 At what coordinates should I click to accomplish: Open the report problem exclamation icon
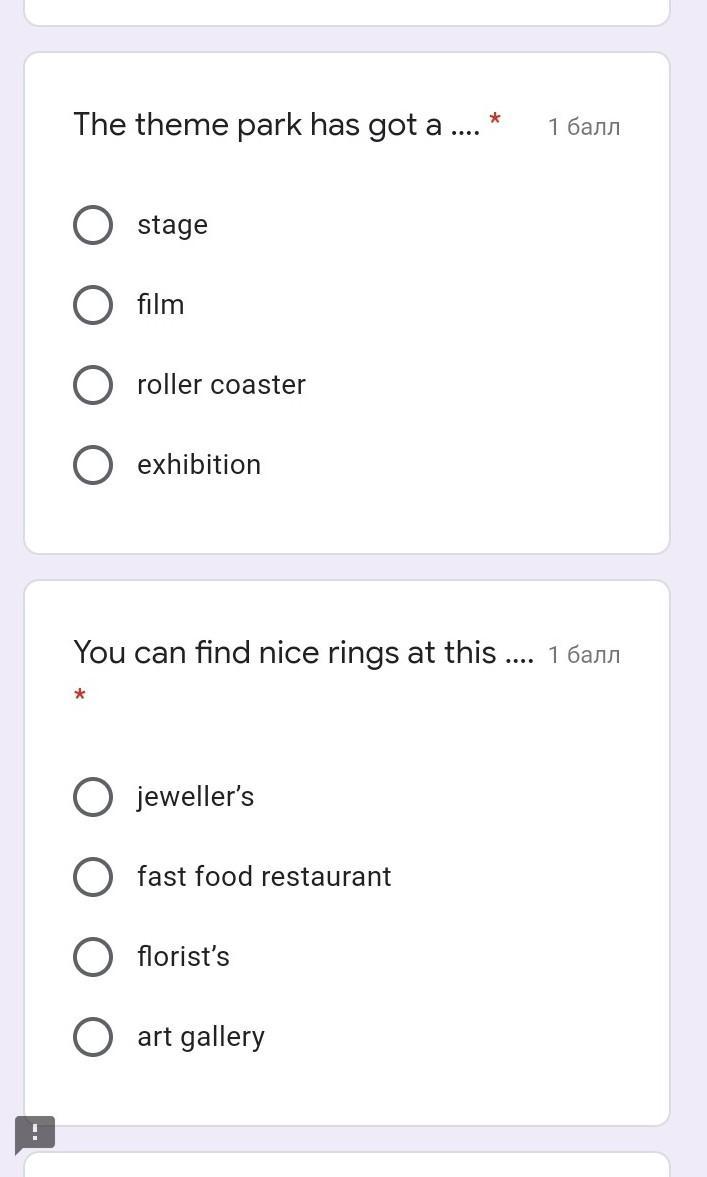coord(35,1134)
